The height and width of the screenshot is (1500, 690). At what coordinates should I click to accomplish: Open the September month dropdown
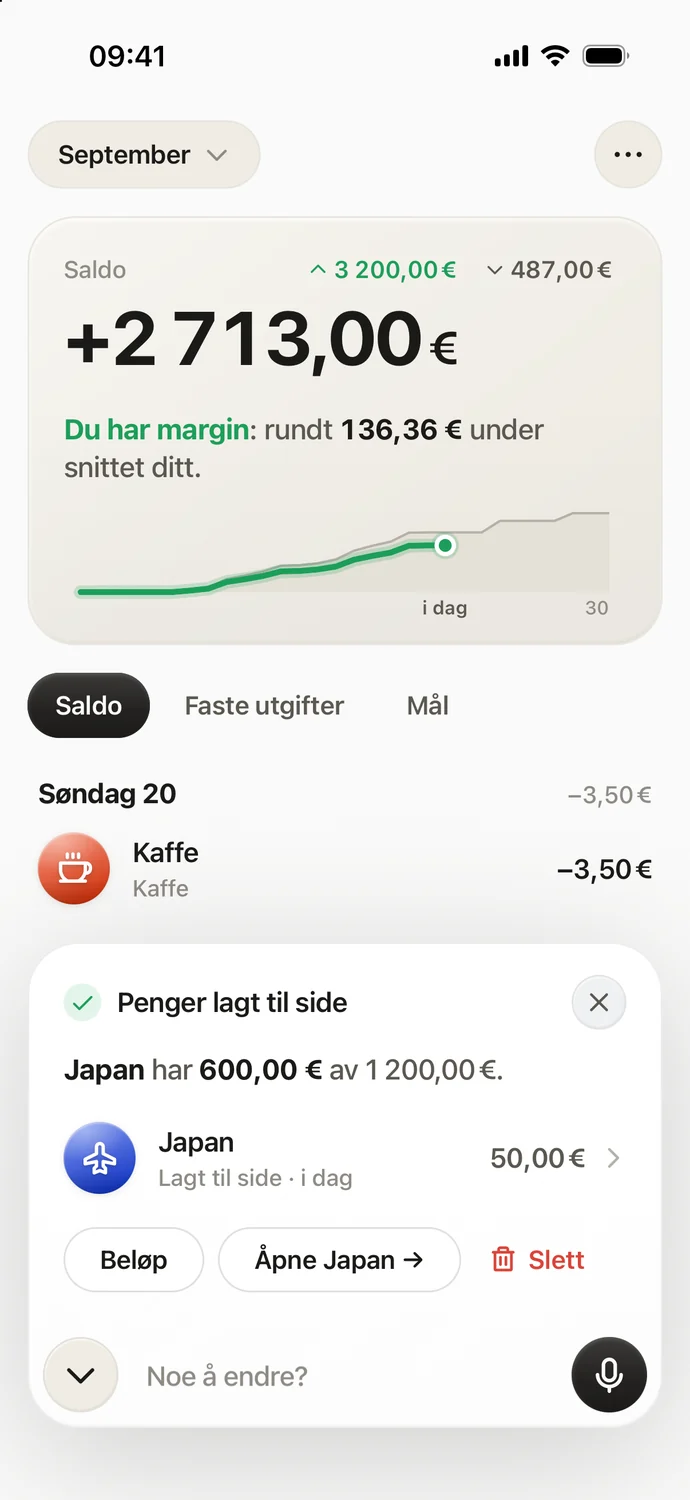pos(144,155)
